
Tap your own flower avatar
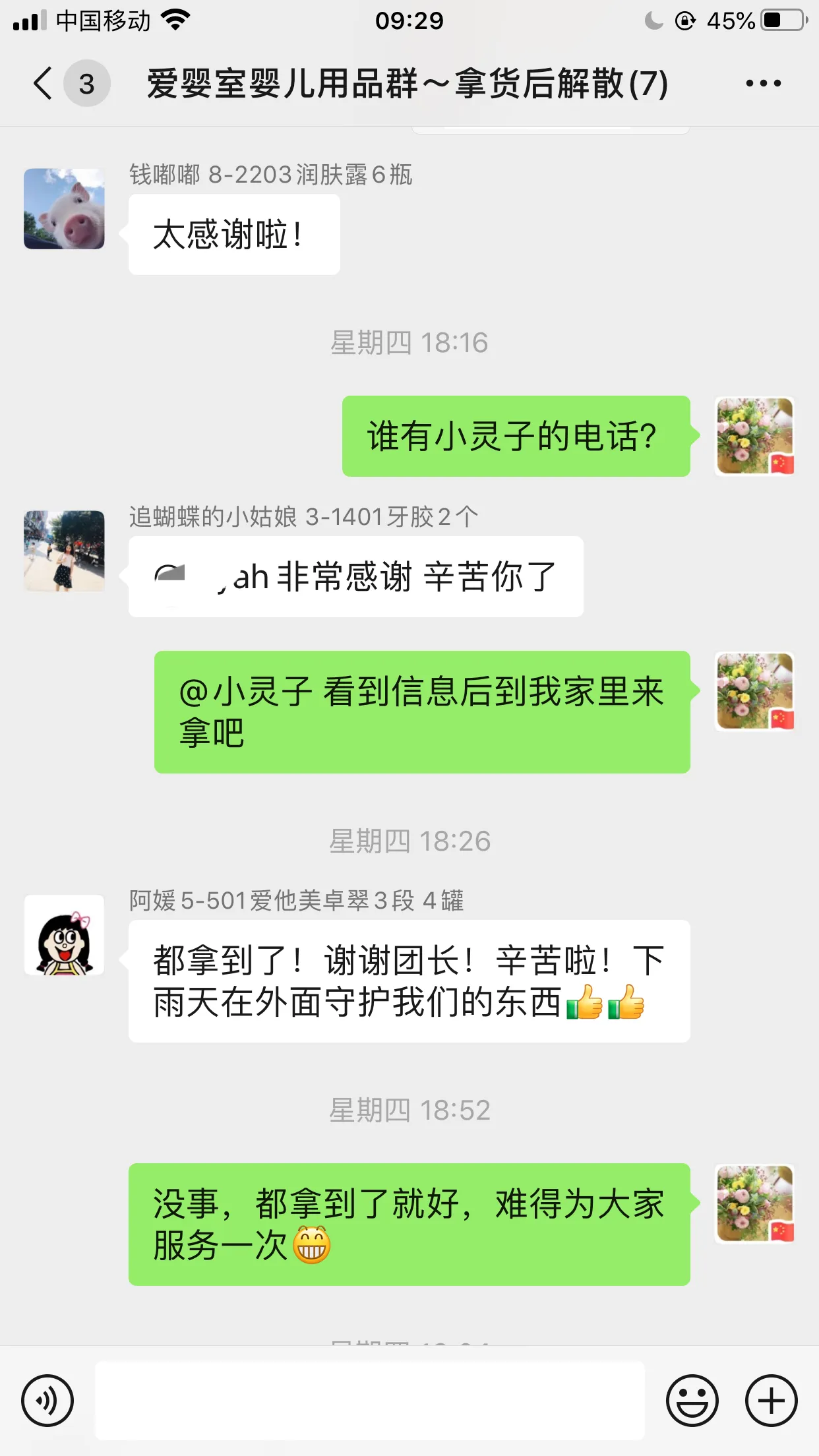(x=756, y=435)
